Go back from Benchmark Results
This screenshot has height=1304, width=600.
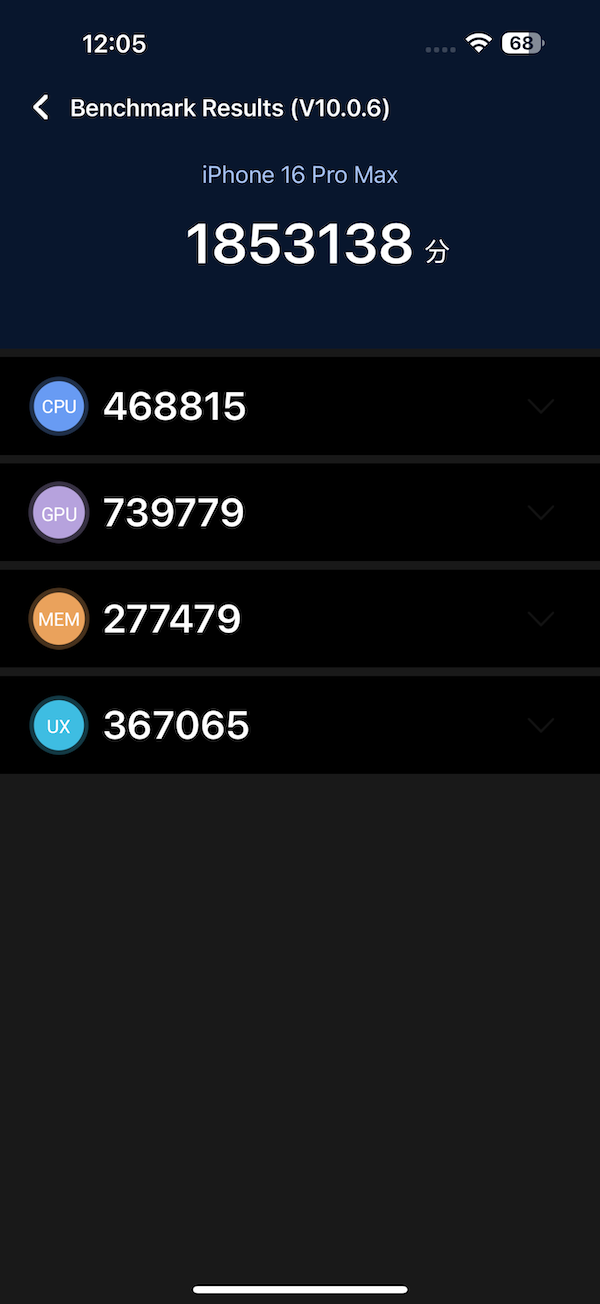pyautogui.click(x=41, y=108)
